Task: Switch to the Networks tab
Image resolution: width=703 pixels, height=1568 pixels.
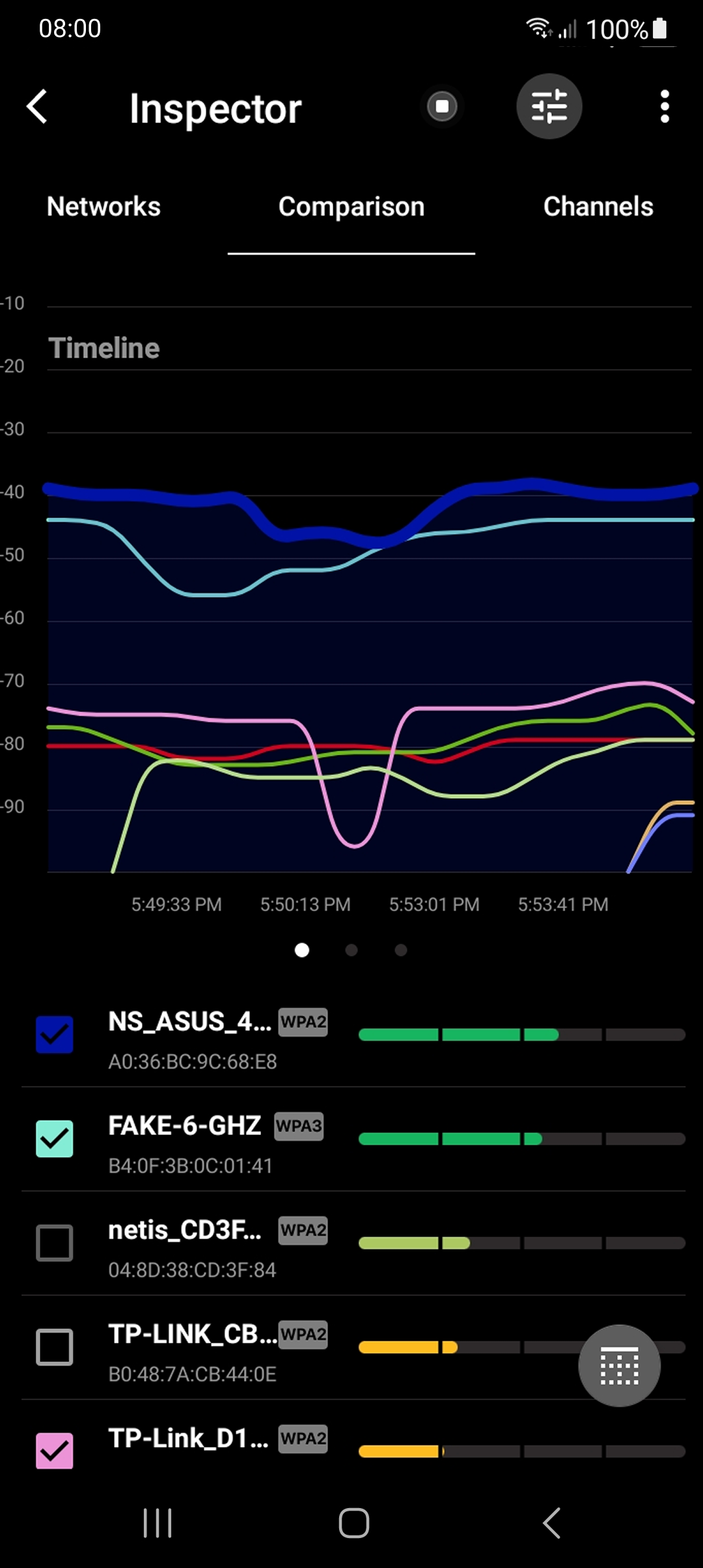Action: point(103,206)
